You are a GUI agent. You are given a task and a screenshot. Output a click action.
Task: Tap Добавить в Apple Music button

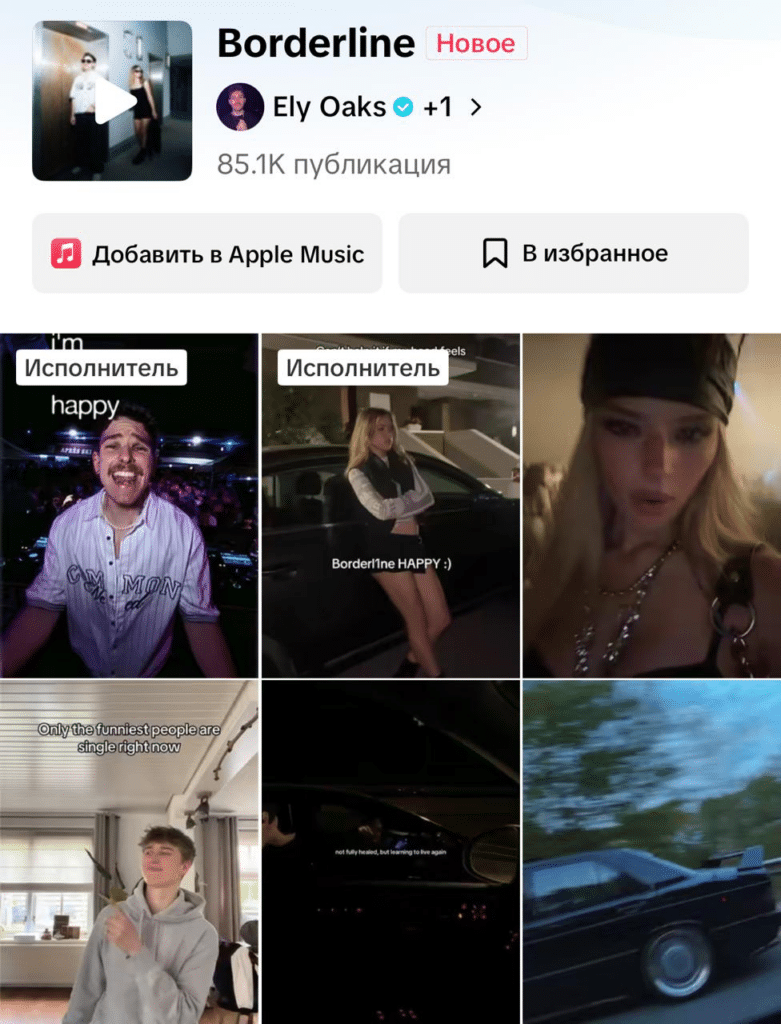[x=207, y=254]
